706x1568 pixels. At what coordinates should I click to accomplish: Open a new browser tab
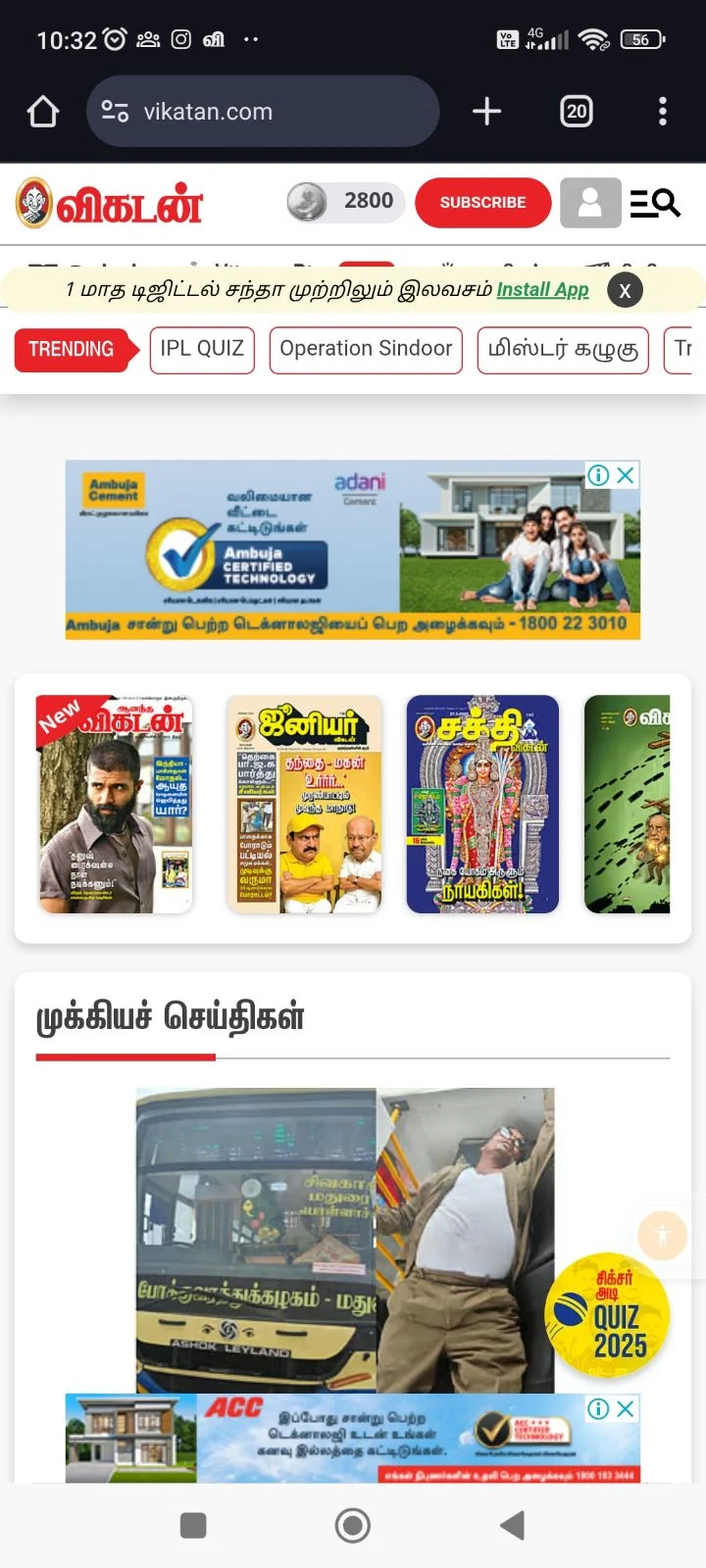point(486,112)
